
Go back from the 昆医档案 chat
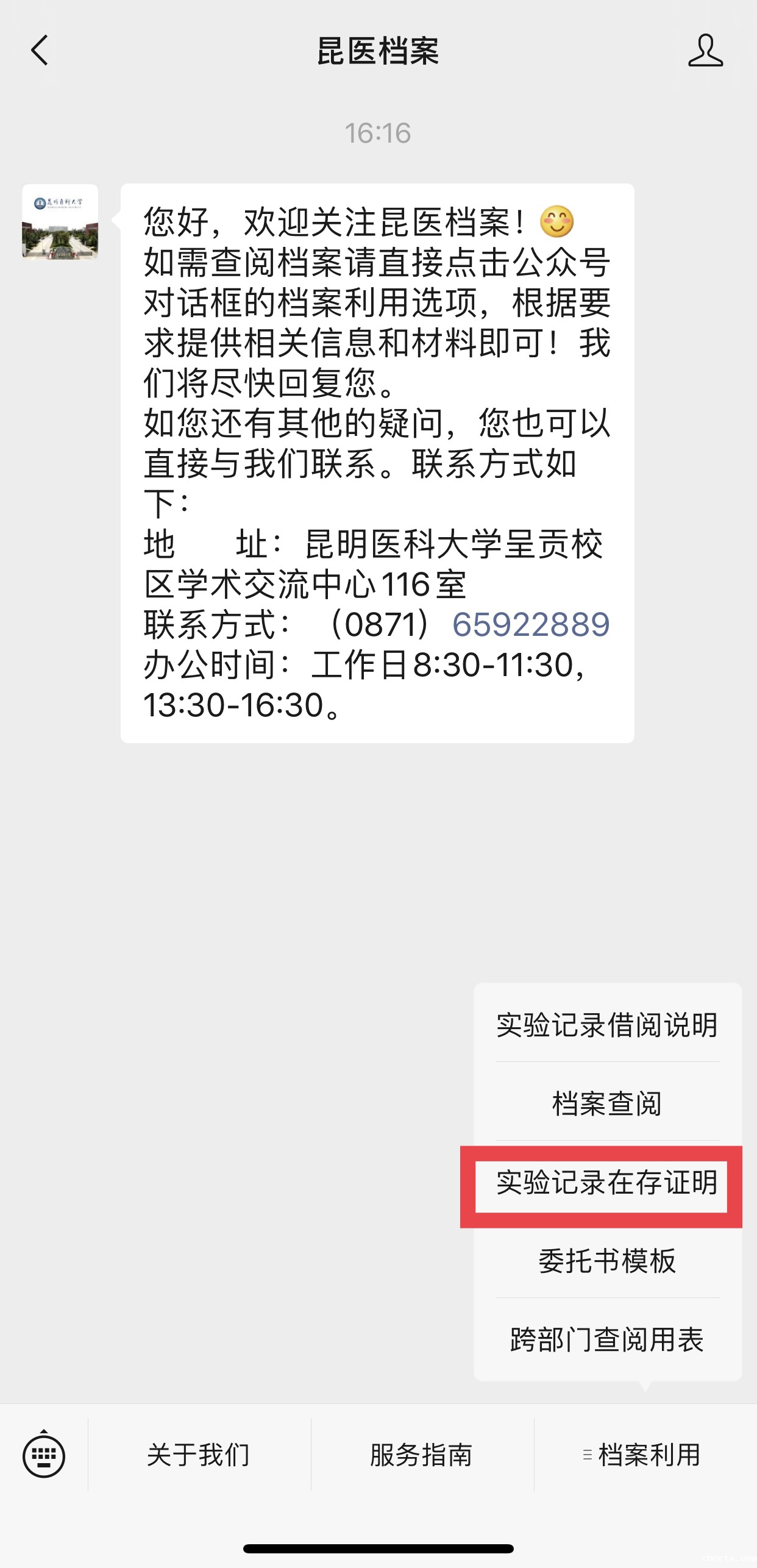click(40, 51)
